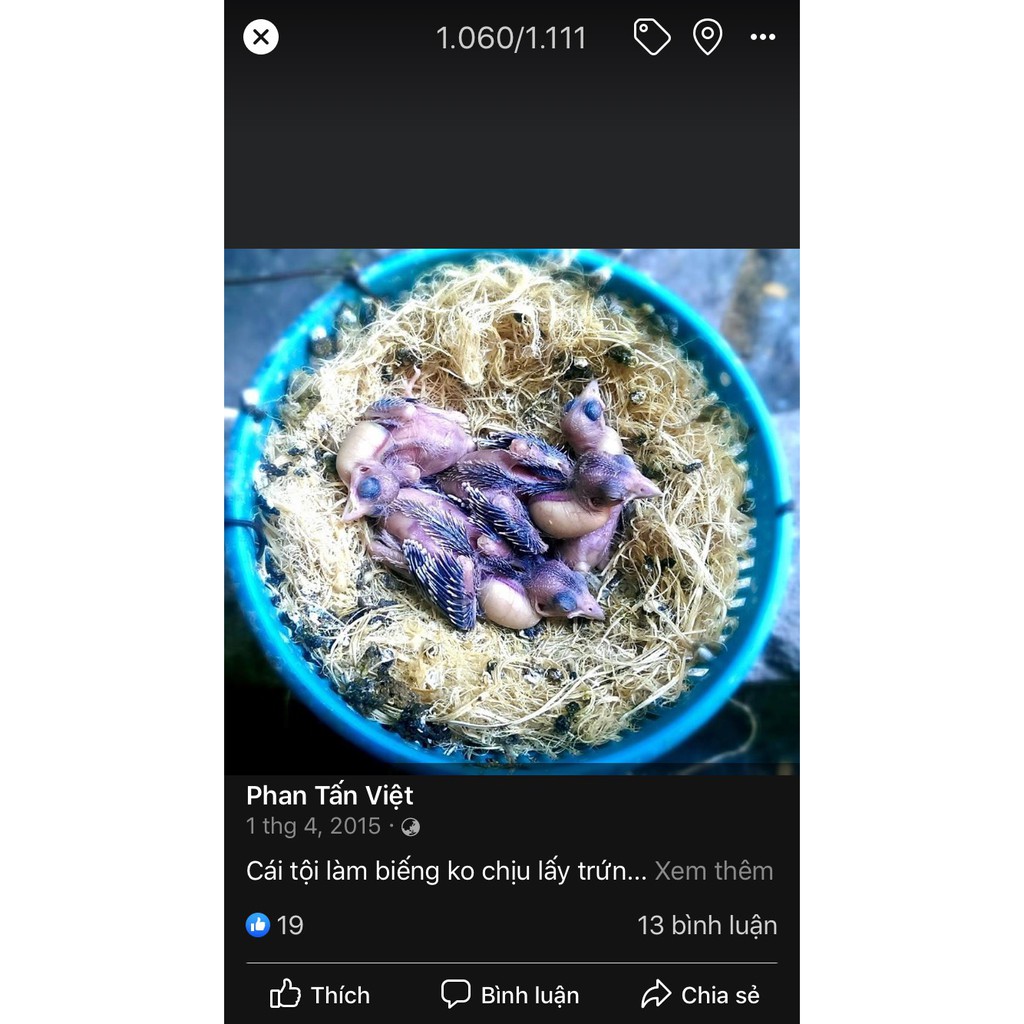Open Phan Tấn Việt's profile
The height and width of the screenshot is (1024, 1024).
329,796
